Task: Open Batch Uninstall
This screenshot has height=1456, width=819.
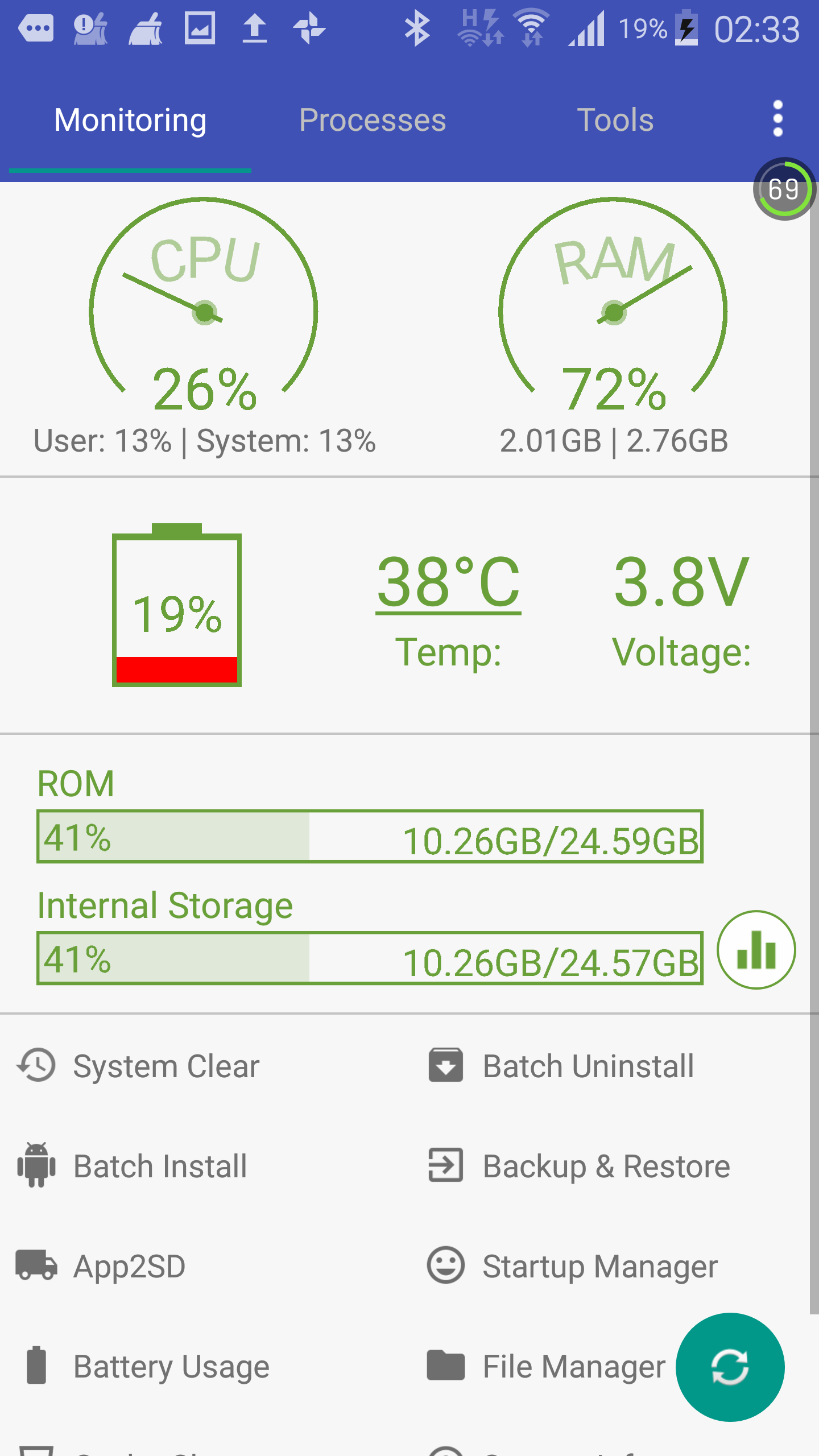Action: pos(560,1066)
